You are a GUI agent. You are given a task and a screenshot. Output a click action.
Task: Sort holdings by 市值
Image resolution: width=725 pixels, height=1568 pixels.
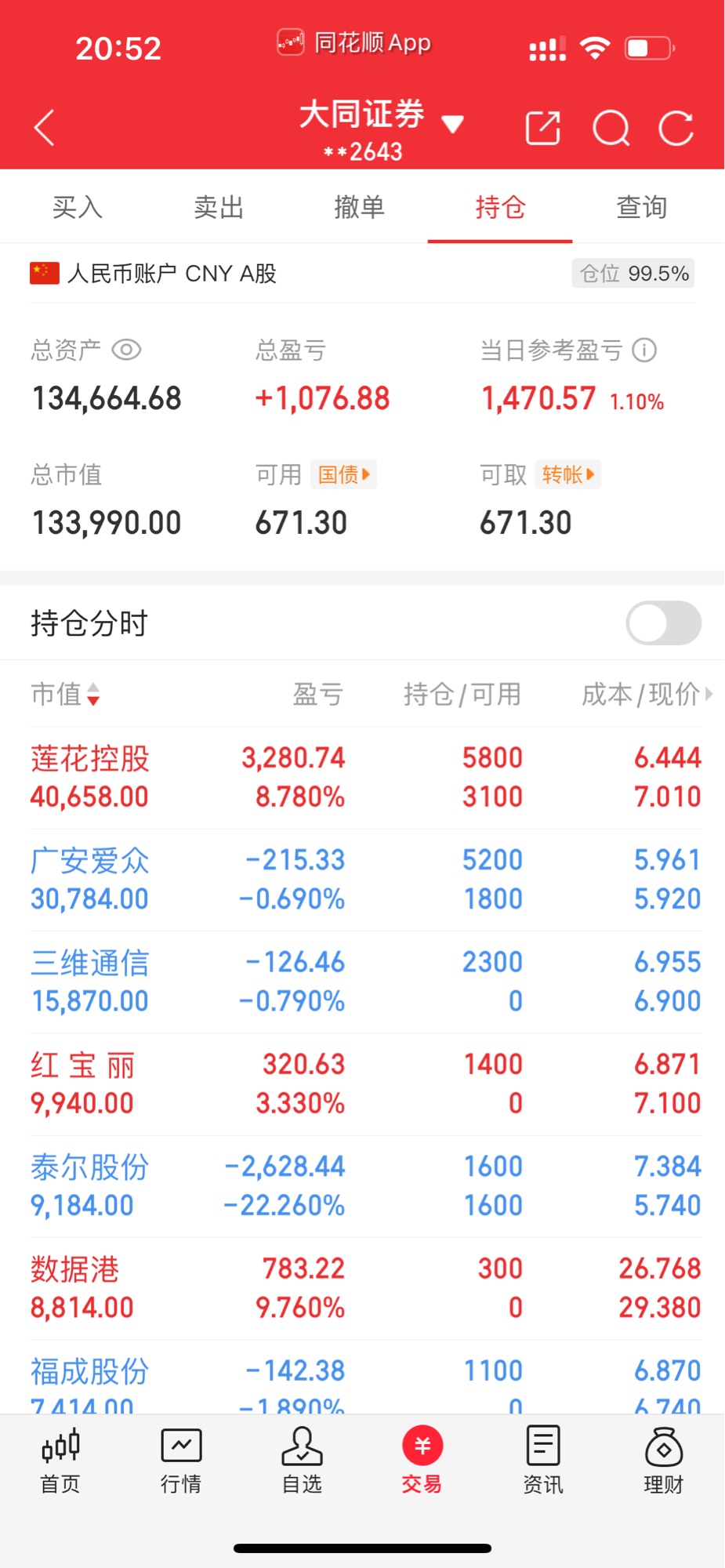click(66, 694)
